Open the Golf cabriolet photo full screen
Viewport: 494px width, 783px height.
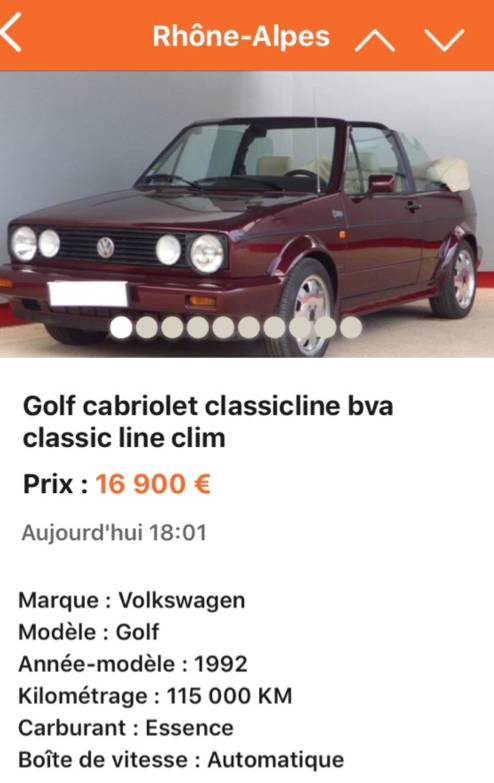tap(247, 214)
